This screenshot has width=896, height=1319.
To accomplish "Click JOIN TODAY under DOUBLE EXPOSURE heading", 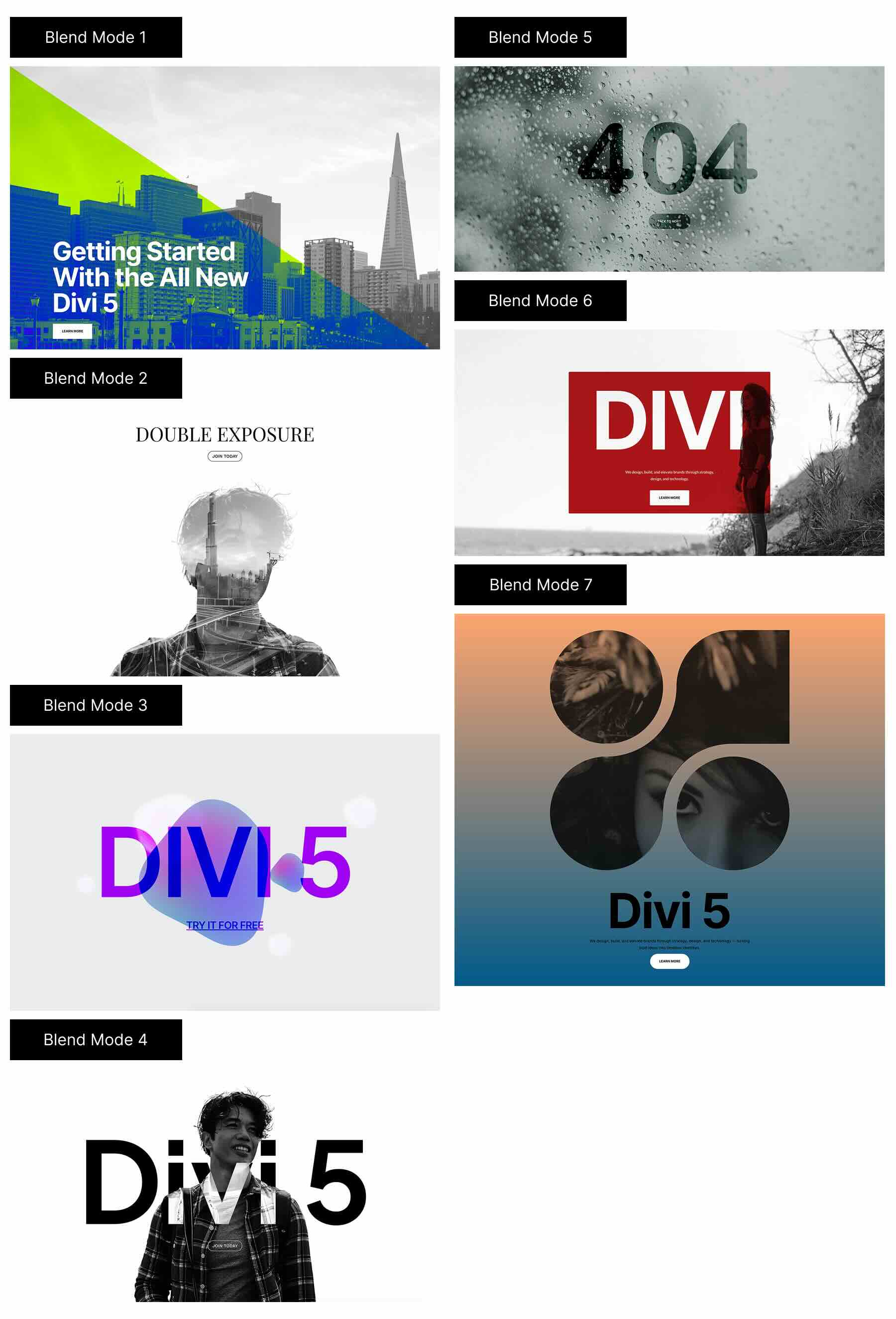I will 225,456.
